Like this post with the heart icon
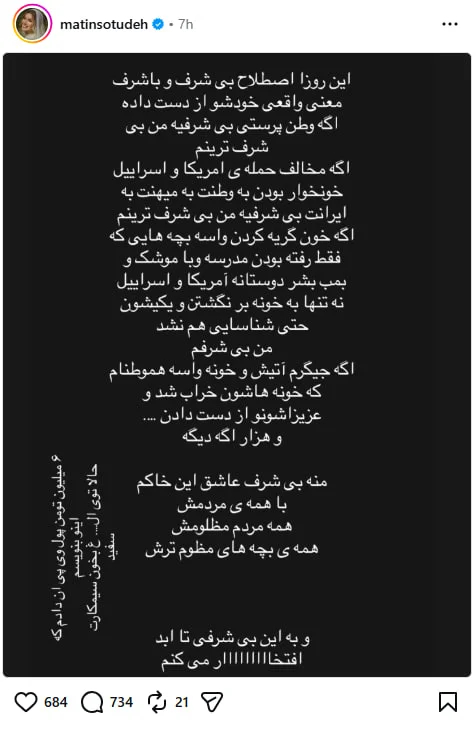The image size is (476, 740). [x=26, y=702]
